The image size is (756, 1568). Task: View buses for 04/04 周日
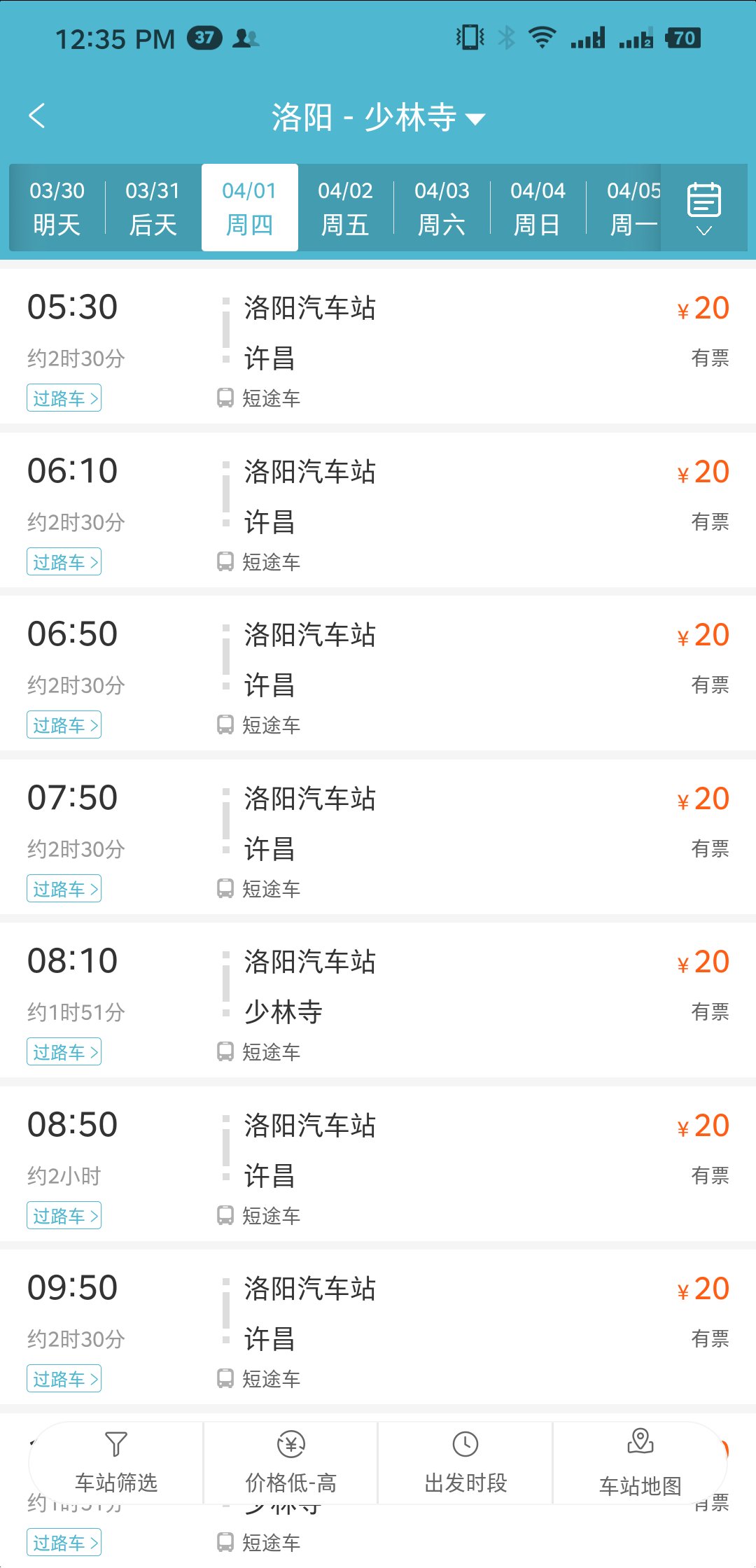click(538, 208)
